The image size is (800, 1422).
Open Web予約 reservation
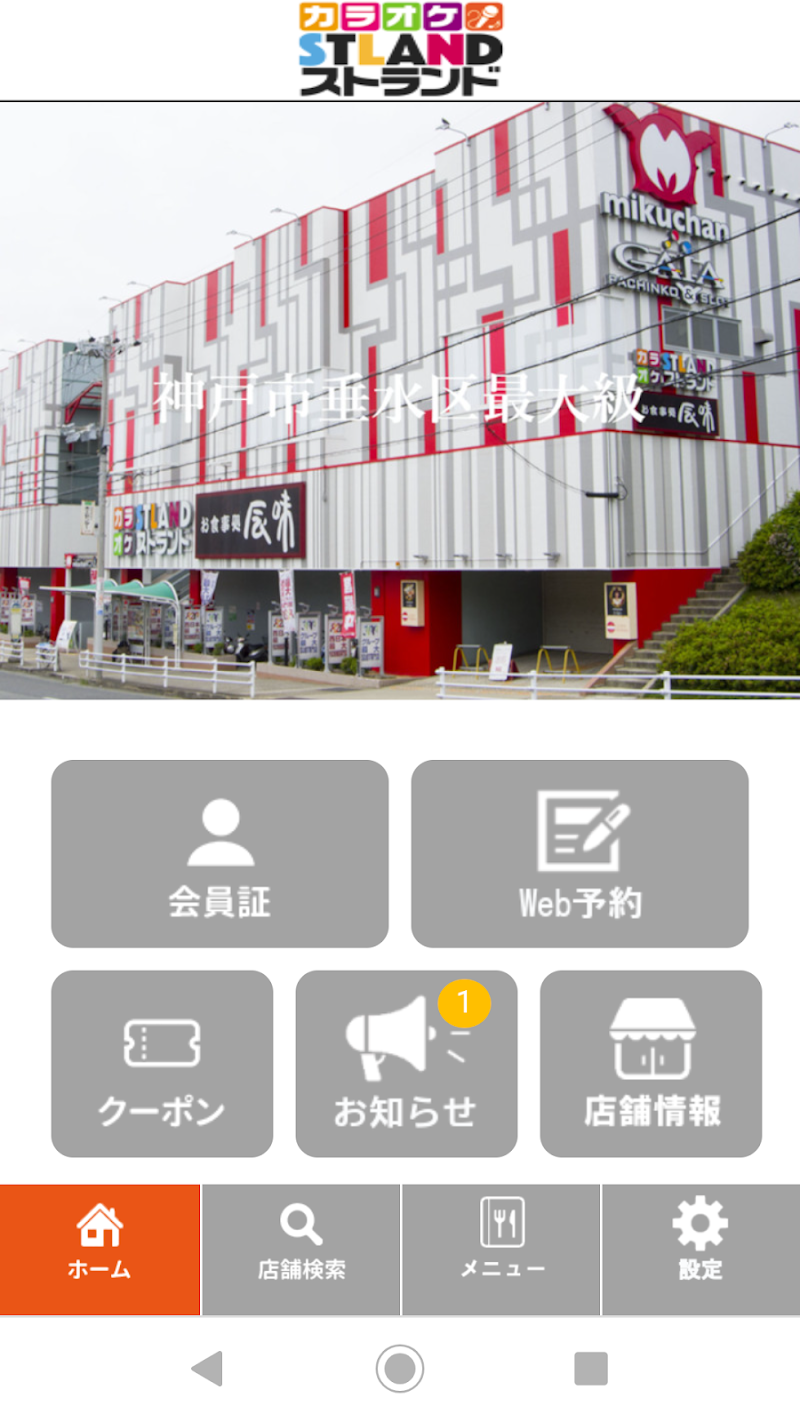coord(579,854)
